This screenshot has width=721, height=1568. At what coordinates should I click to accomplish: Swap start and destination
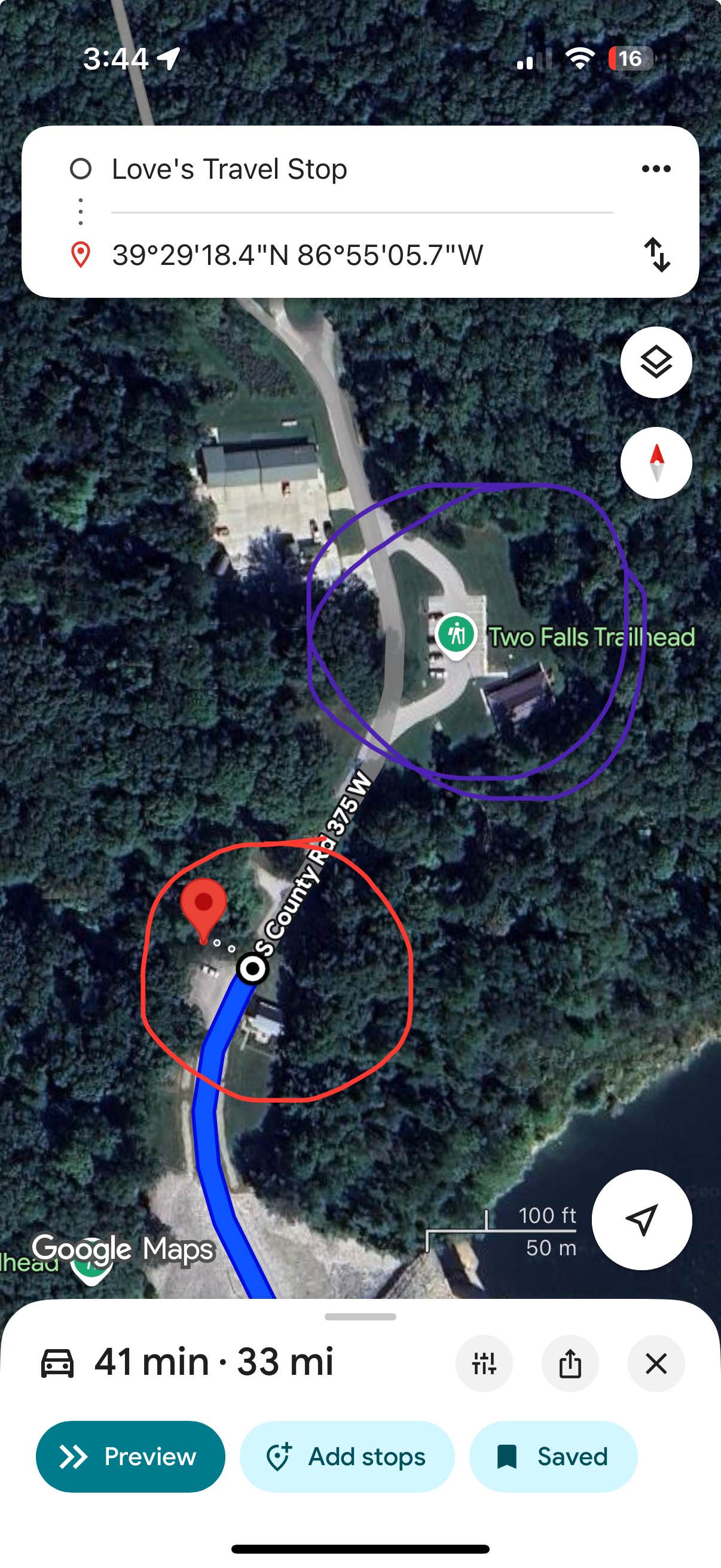coord(657,254)
